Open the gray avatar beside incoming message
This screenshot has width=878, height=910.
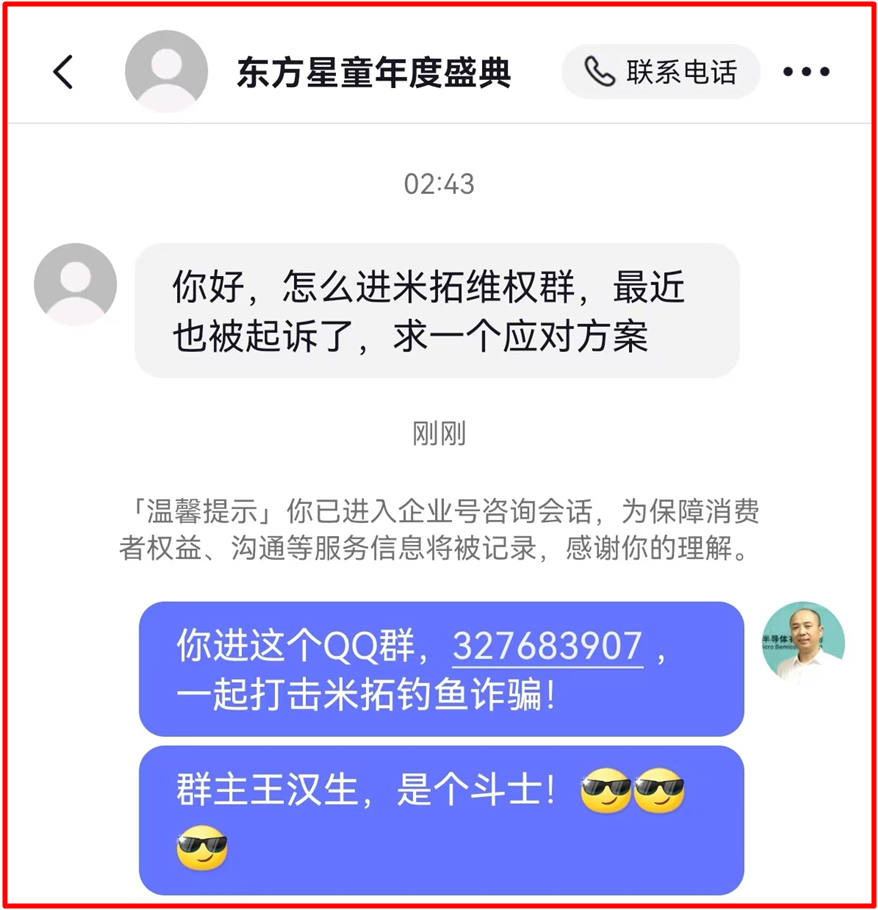(x=75, y=284)
